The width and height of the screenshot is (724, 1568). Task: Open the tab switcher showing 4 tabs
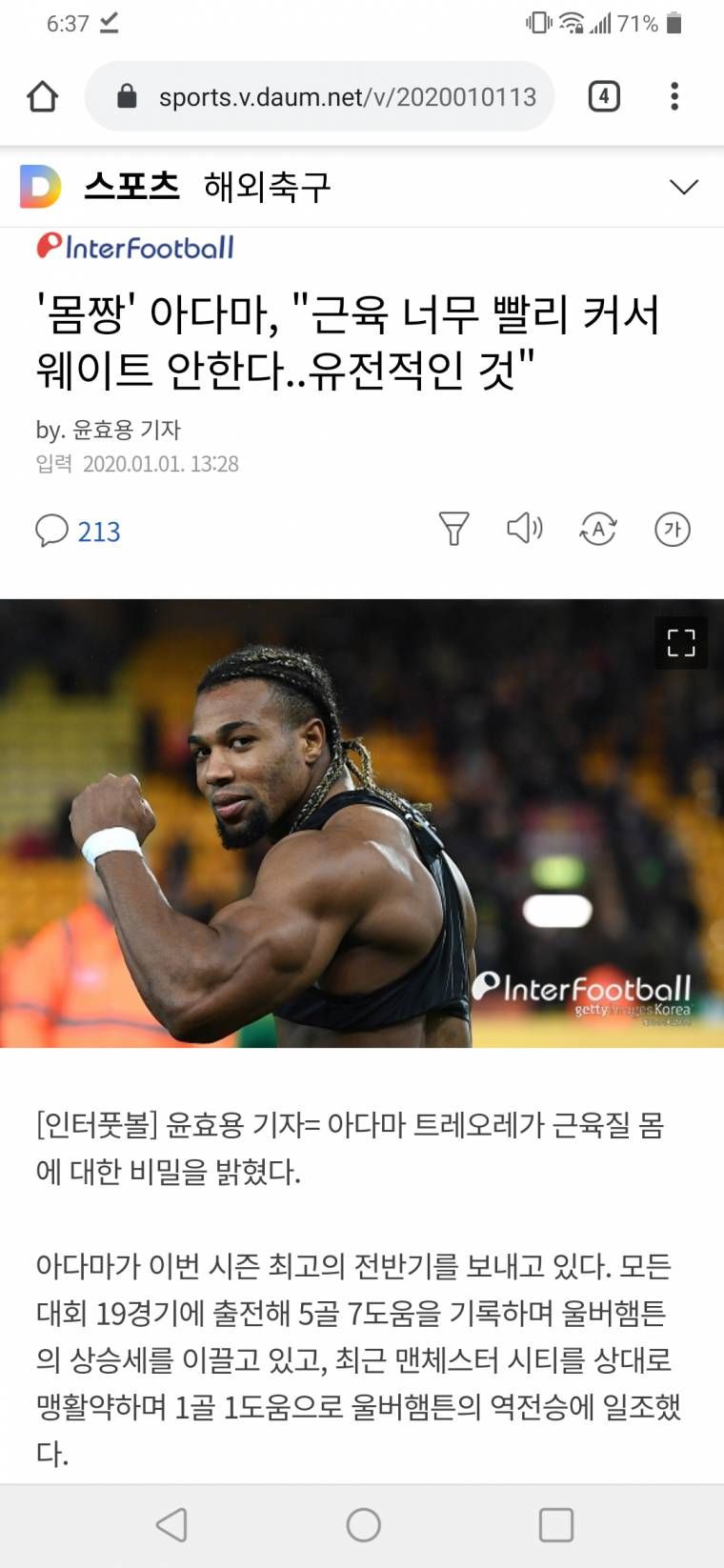pos(604,96)
